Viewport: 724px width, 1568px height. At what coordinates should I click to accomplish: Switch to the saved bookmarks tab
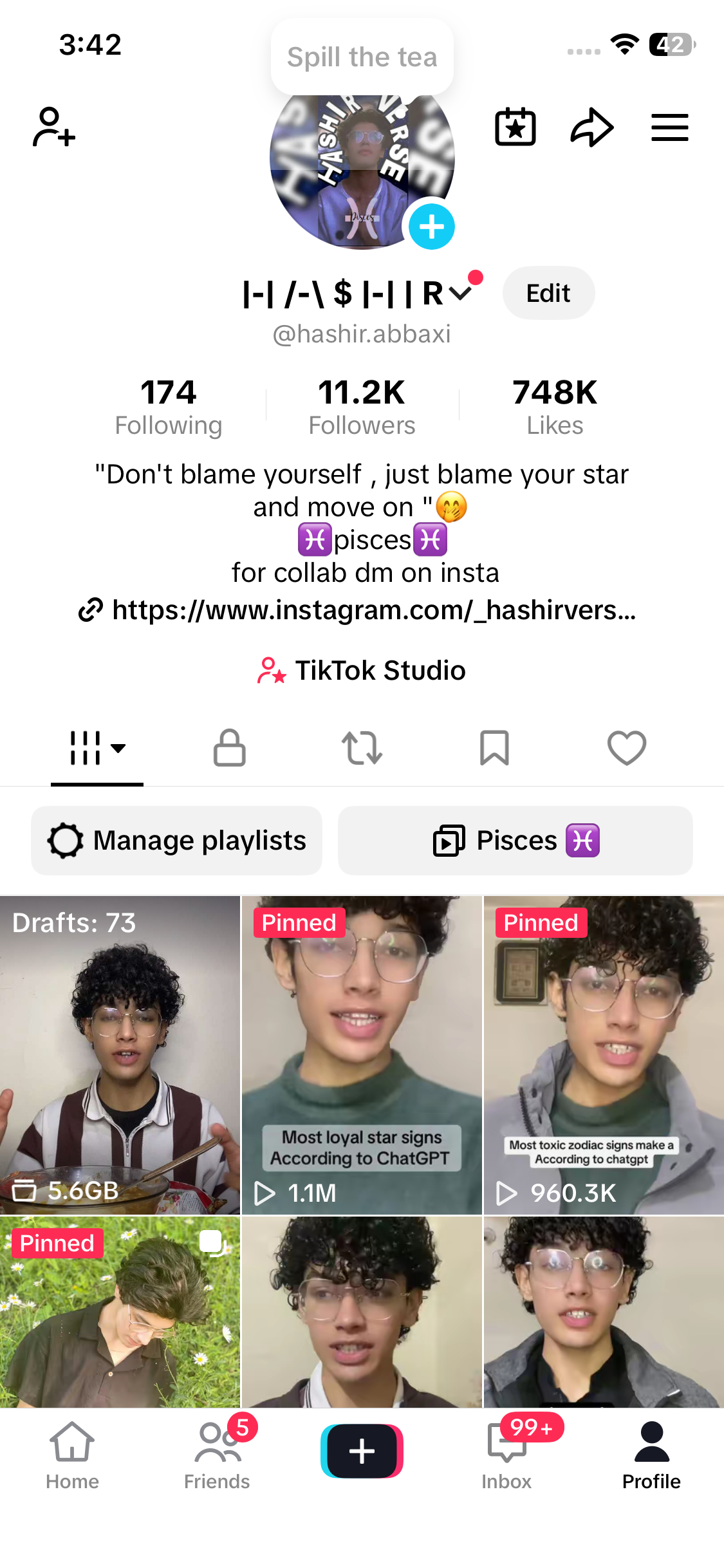click(x=494, y=748)
